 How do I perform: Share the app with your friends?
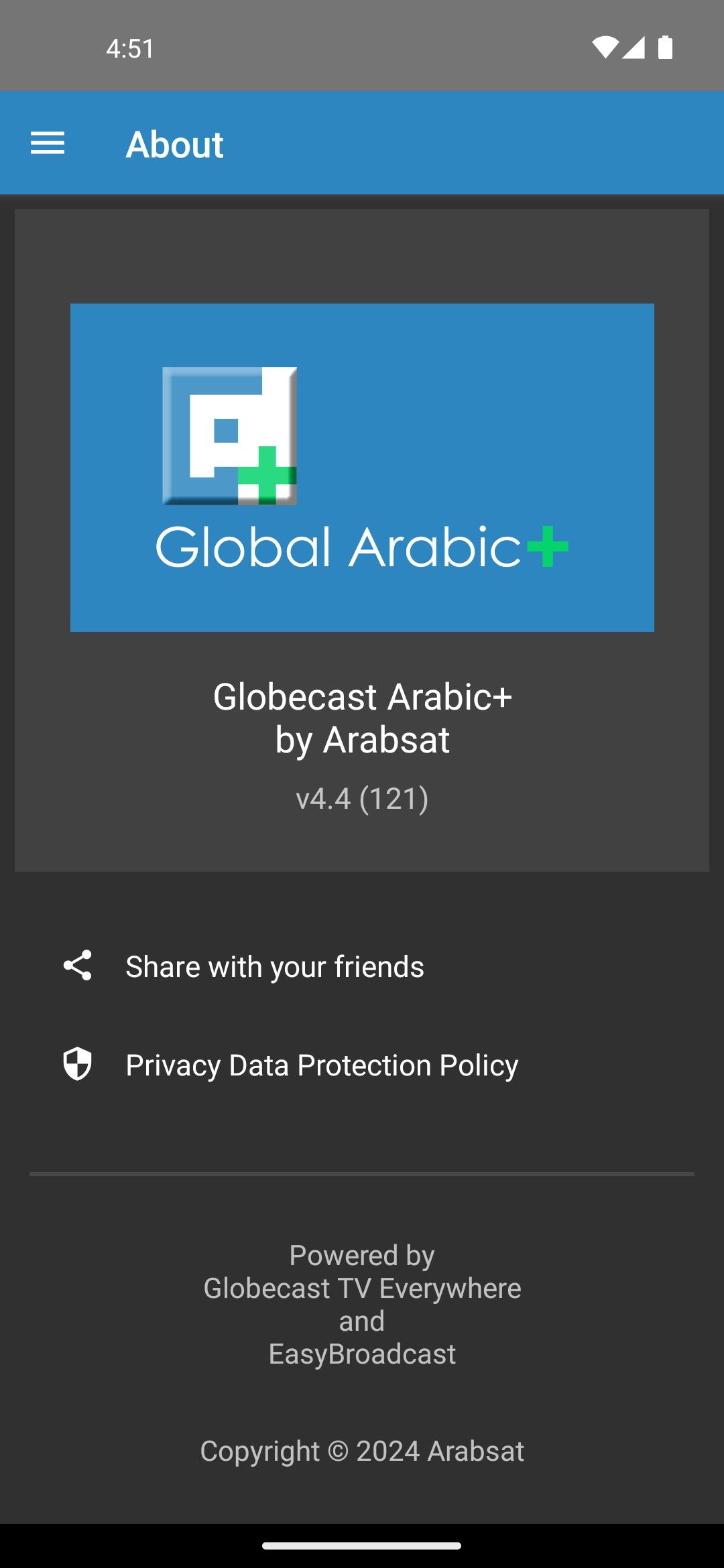362,966
